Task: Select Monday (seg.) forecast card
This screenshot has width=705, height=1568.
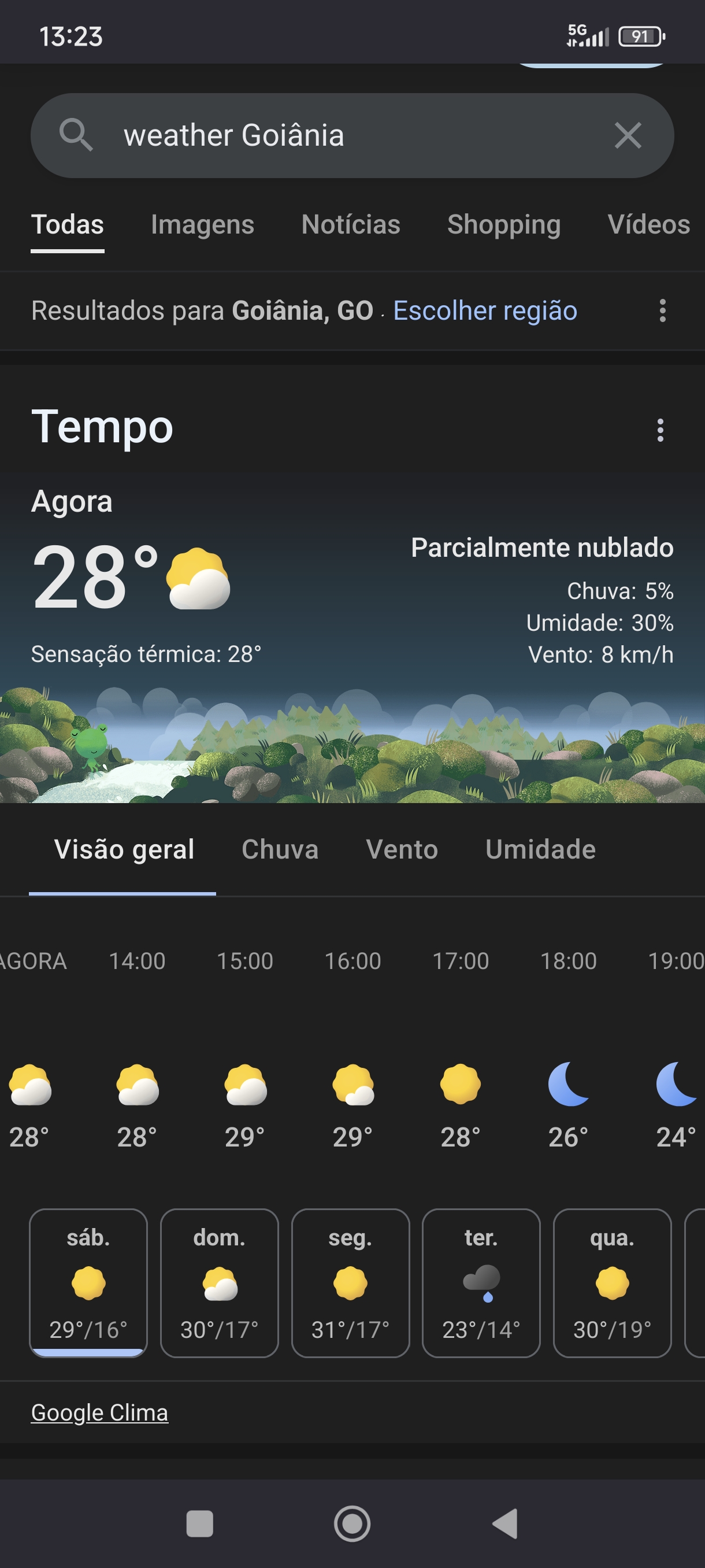Action: (350, 1282)
